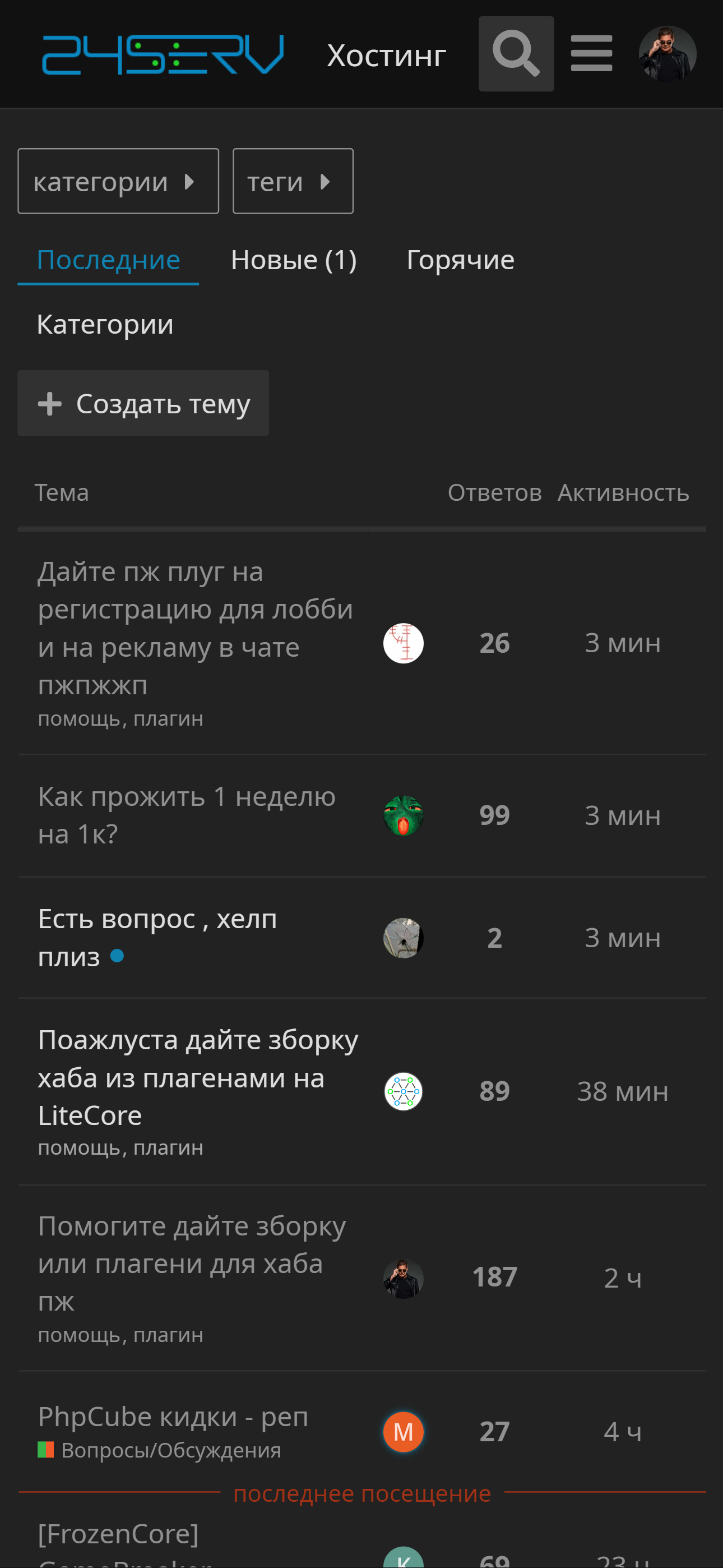
Task: Go to the 24SERV home logo
Action: coord(163,55)
